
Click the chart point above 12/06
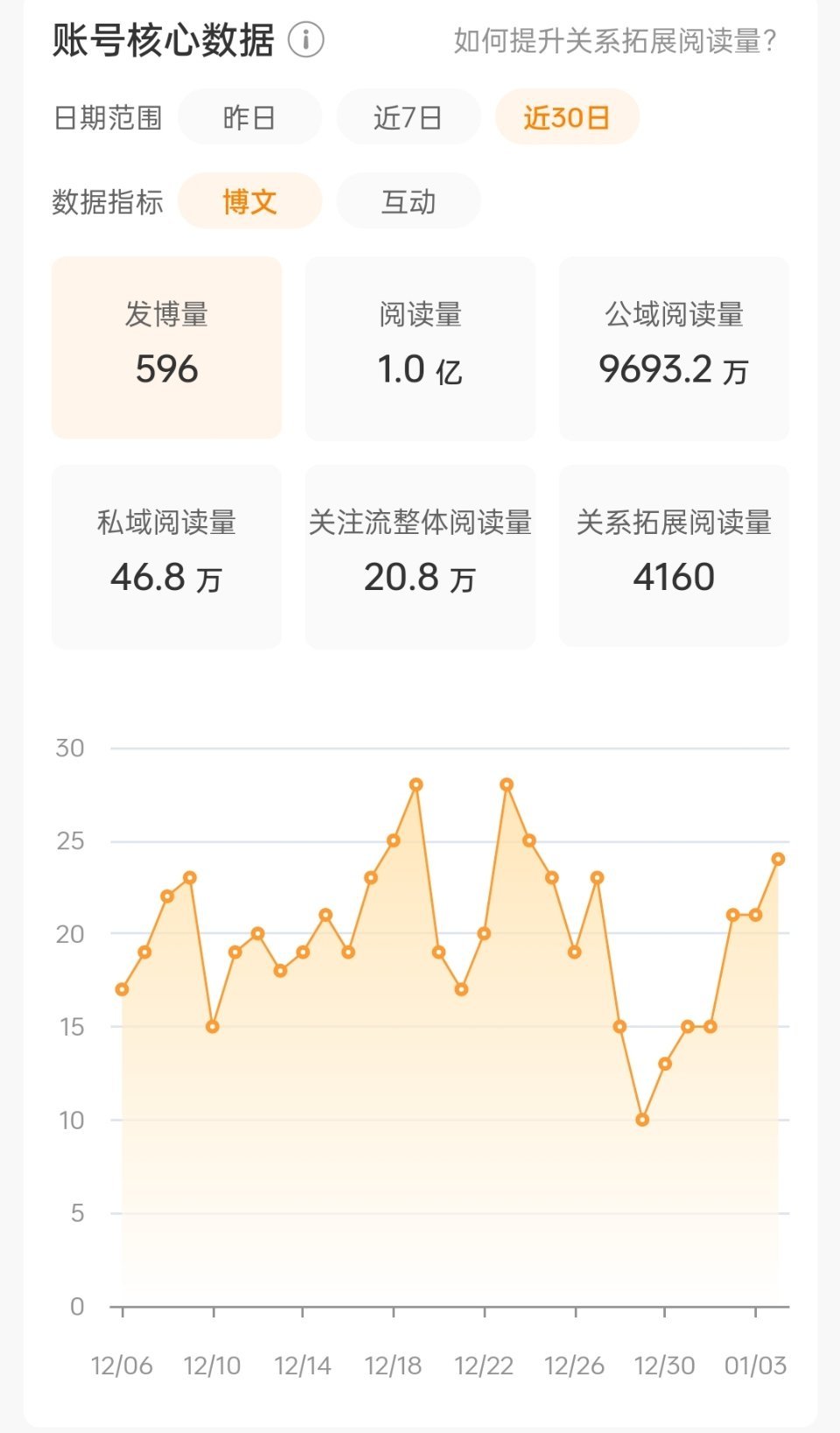click(122, 989)
